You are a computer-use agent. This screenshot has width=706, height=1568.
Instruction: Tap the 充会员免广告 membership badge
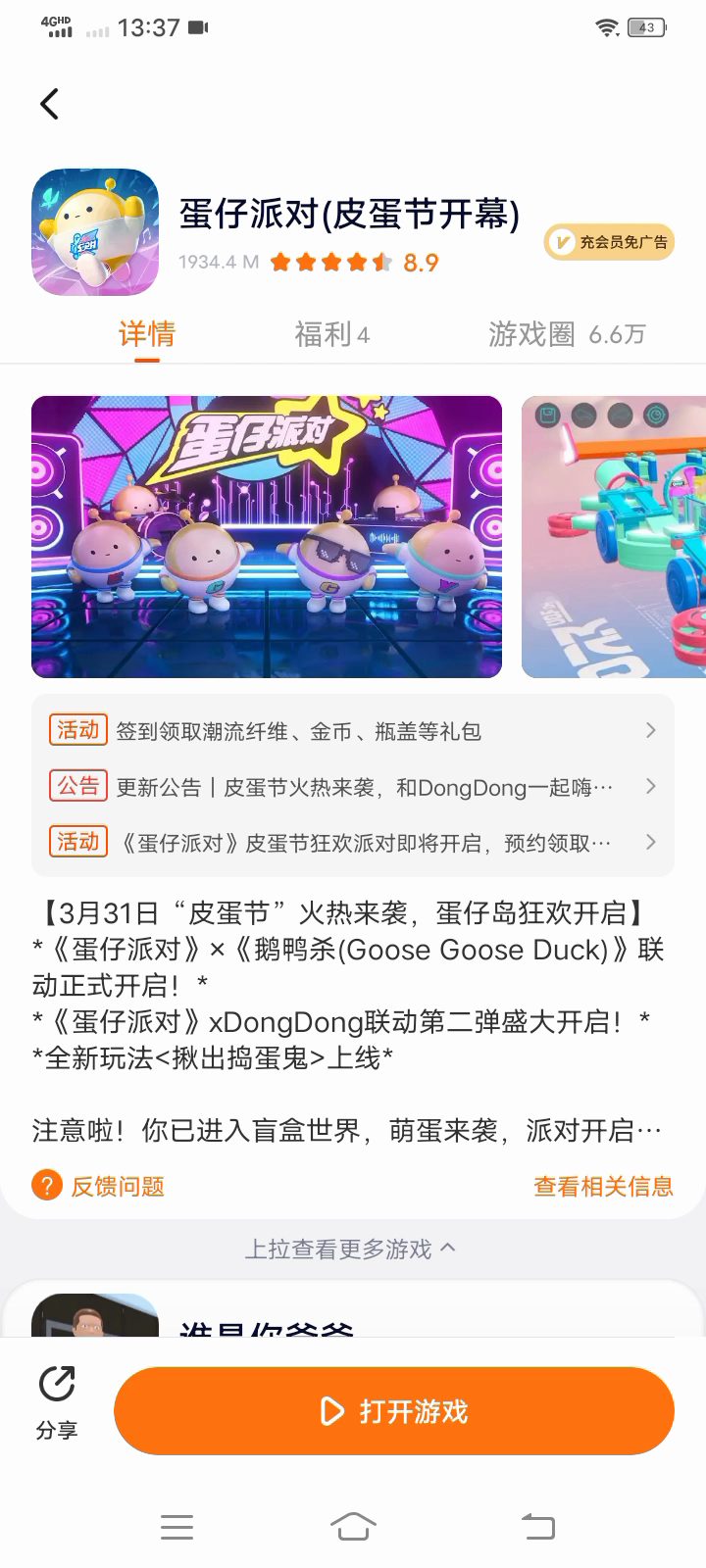[x=609, y=242]
